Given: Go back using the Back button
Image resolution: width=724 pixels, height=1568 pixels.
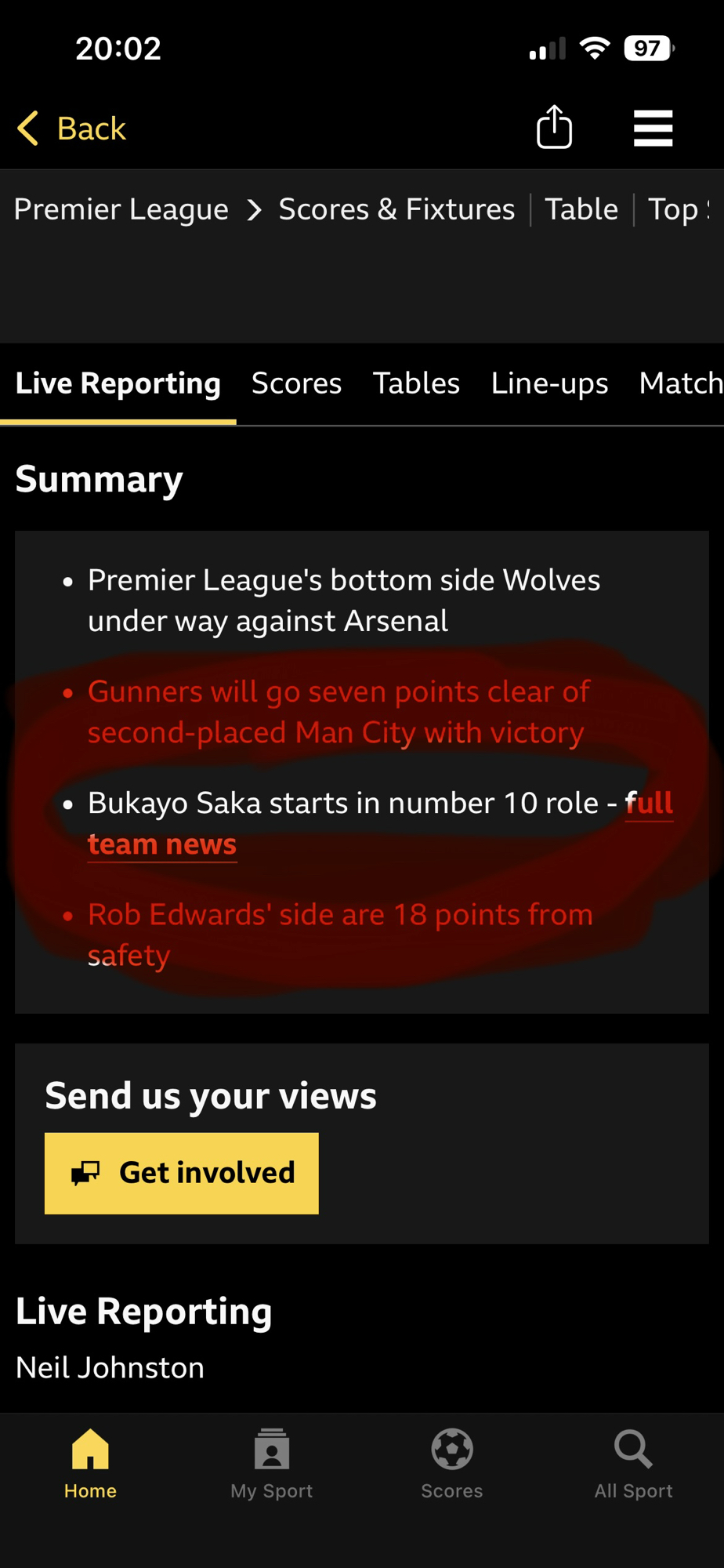Looking at the screenshot, I should pyautogui.click(x=72, y=129).
